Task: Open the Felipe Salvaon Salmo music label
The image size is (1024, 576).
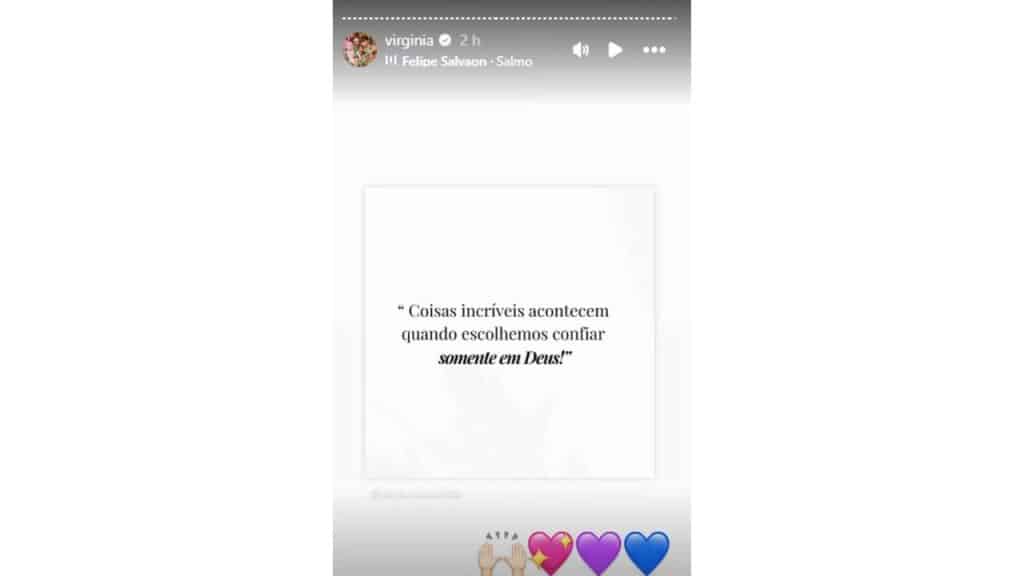Action: 460,61
